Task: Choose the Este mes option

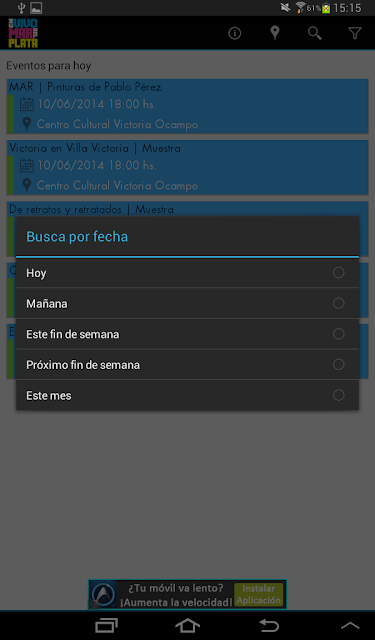Action: point(187,395)
